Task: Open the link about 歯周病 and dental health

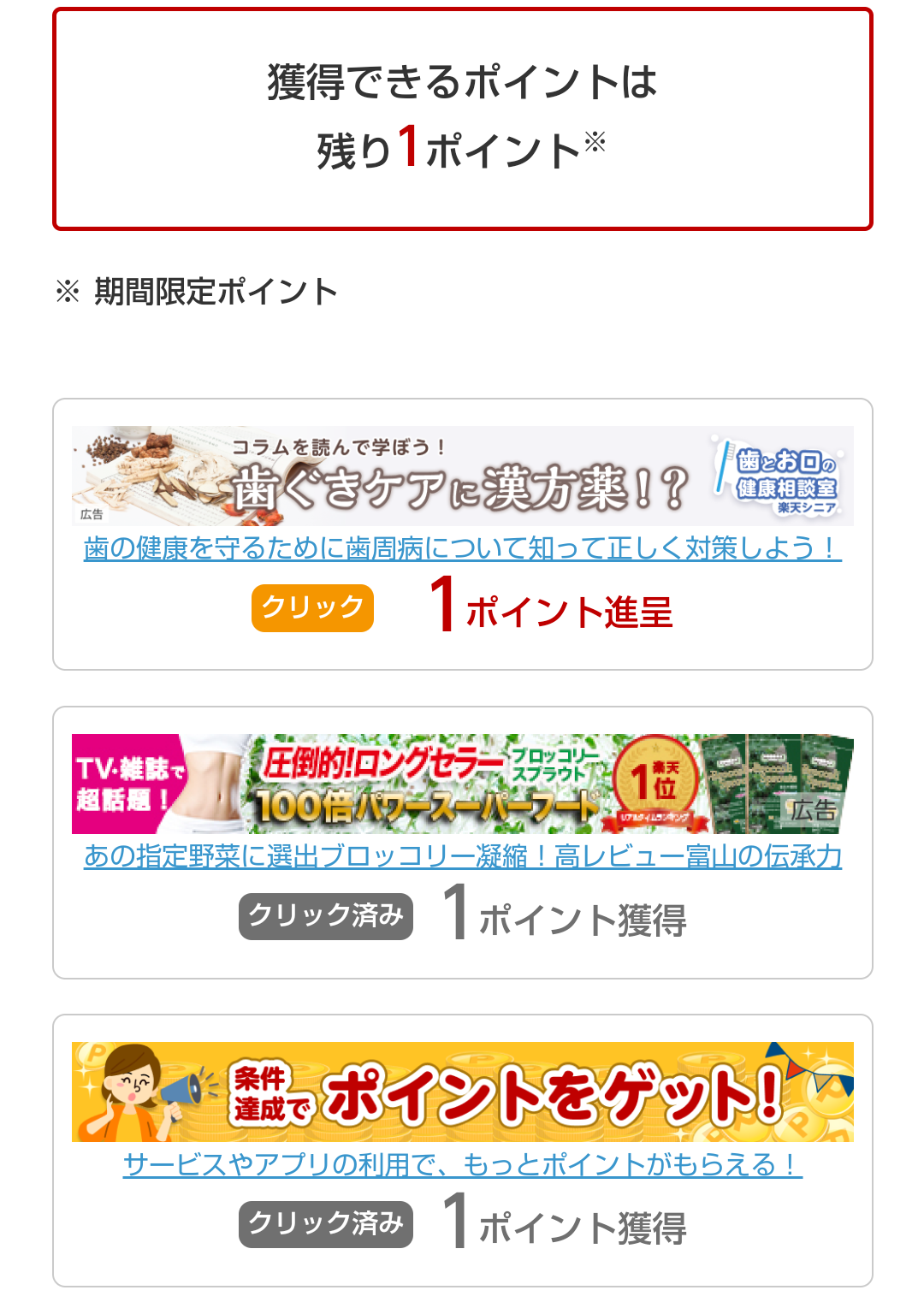Action: [462, 548]
